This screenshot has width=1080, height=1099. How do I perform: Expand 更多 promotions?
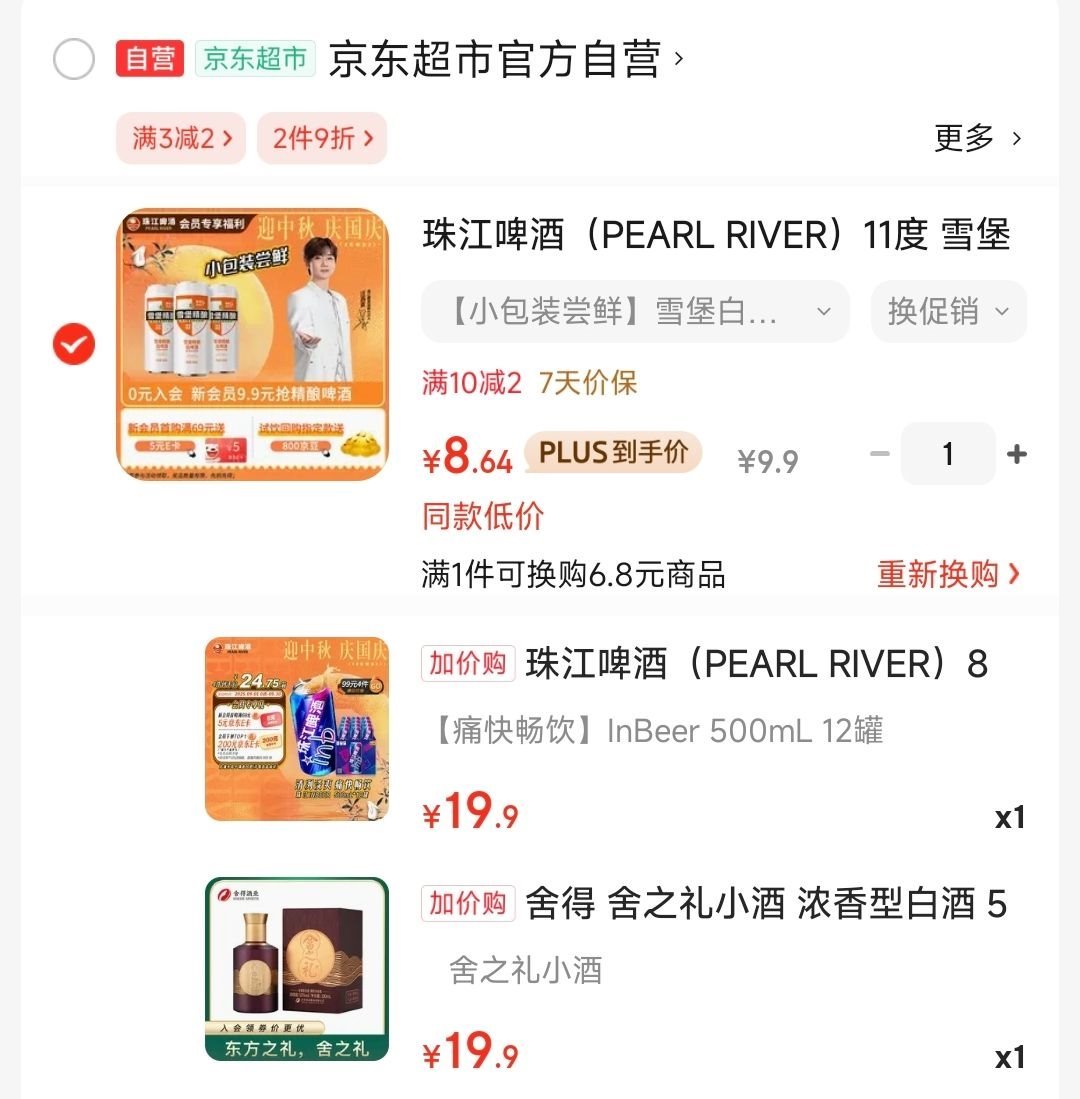977,140
